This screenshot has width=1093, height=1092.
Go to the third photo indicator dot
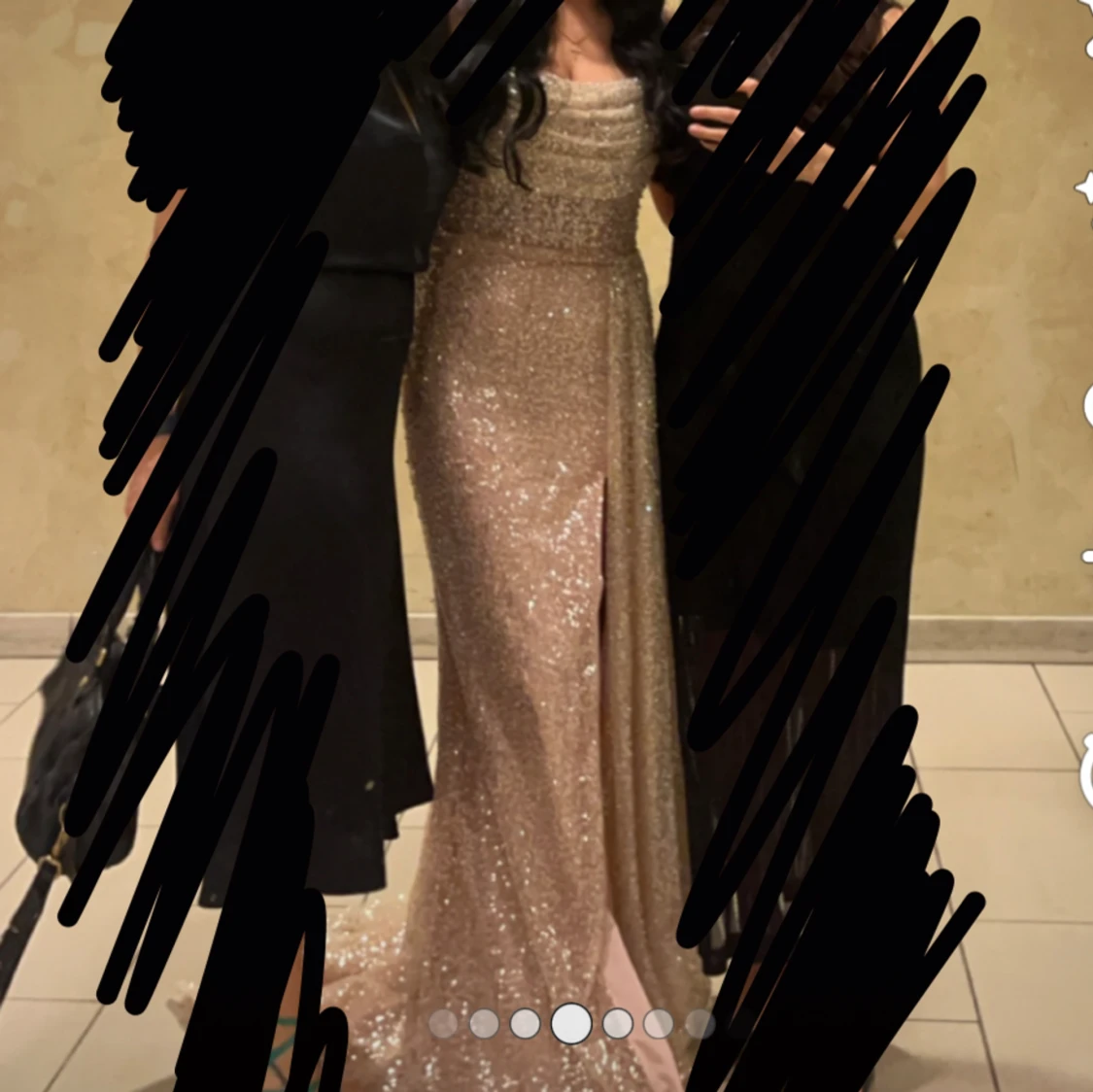point(525,1023)
